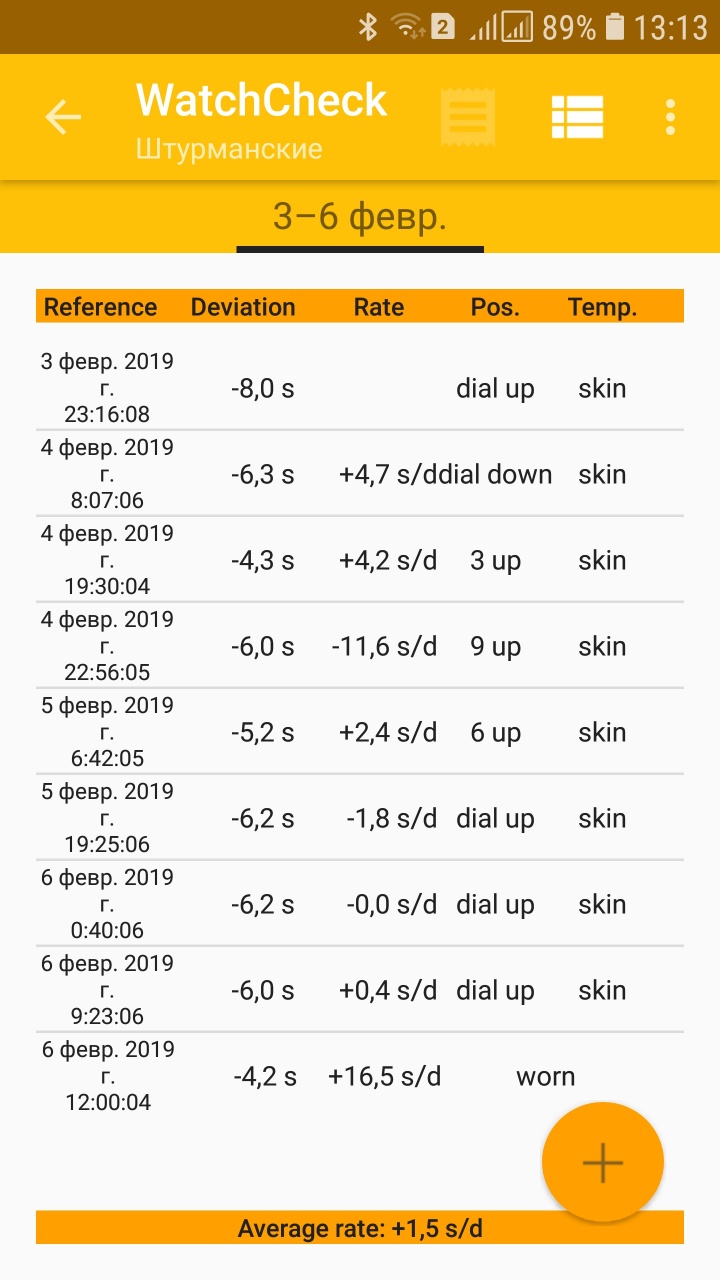Select the 3–6 февр. period tab
The width and height of the screenshot is (720, 1280).
pos(360,217)
